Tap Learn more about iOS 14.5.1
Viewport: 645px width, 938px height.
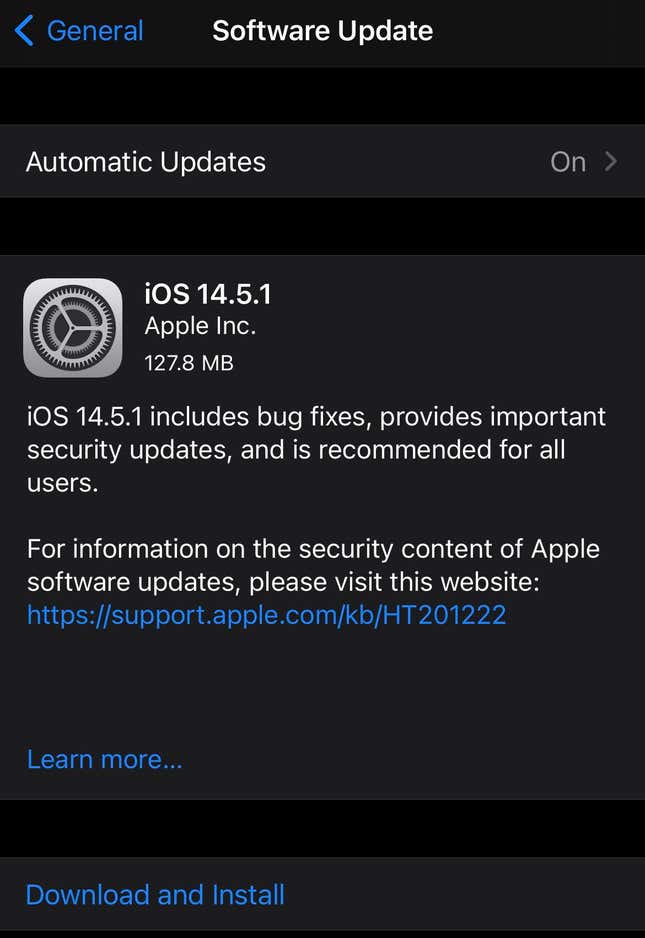[105, 760]
